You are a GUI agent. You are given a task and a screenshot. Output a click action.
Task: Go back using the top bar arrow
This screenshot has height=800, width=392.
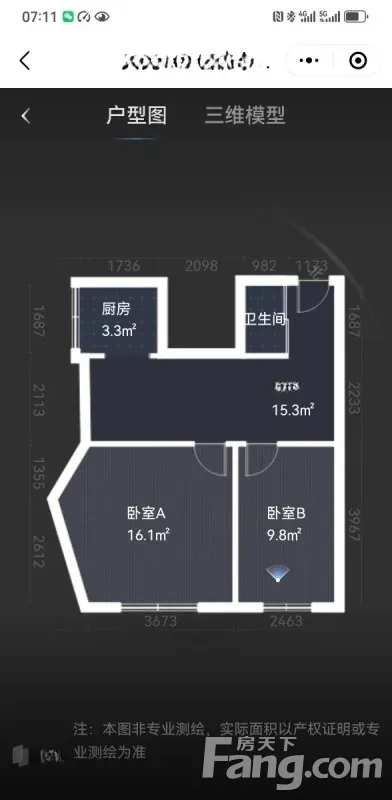coord(24,61)
